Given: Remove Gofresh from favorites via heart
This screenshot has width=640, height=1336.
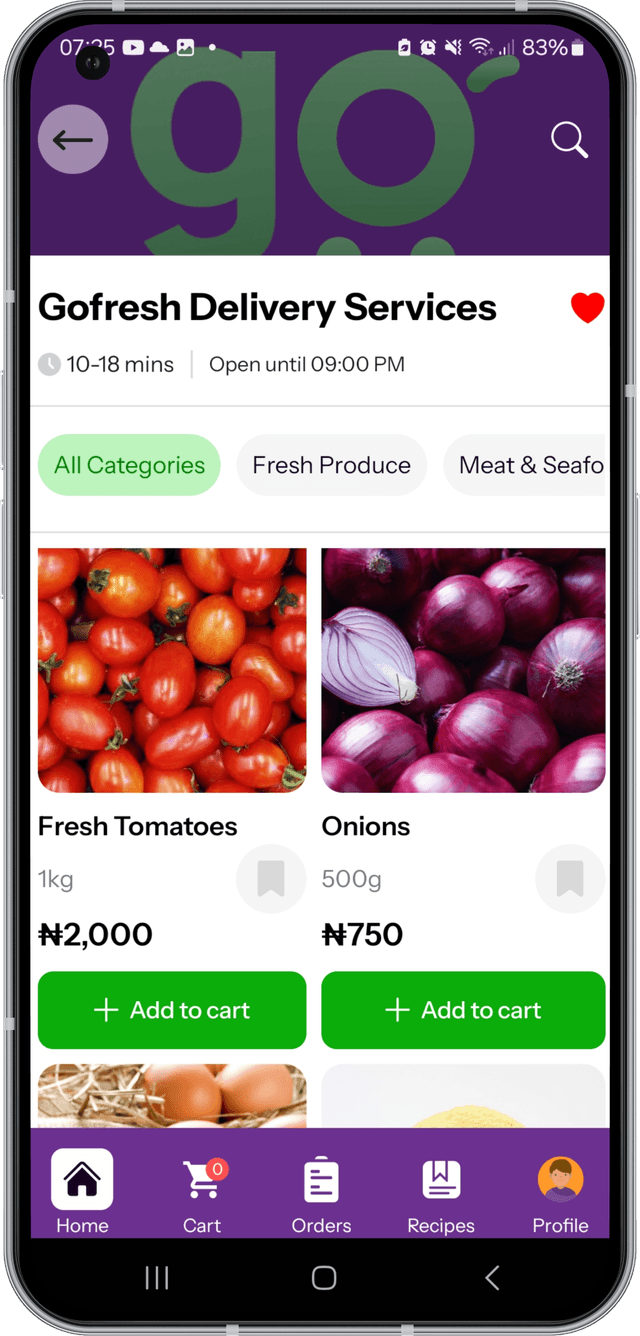Looking at the screenshot, I should tap(587, 308).
